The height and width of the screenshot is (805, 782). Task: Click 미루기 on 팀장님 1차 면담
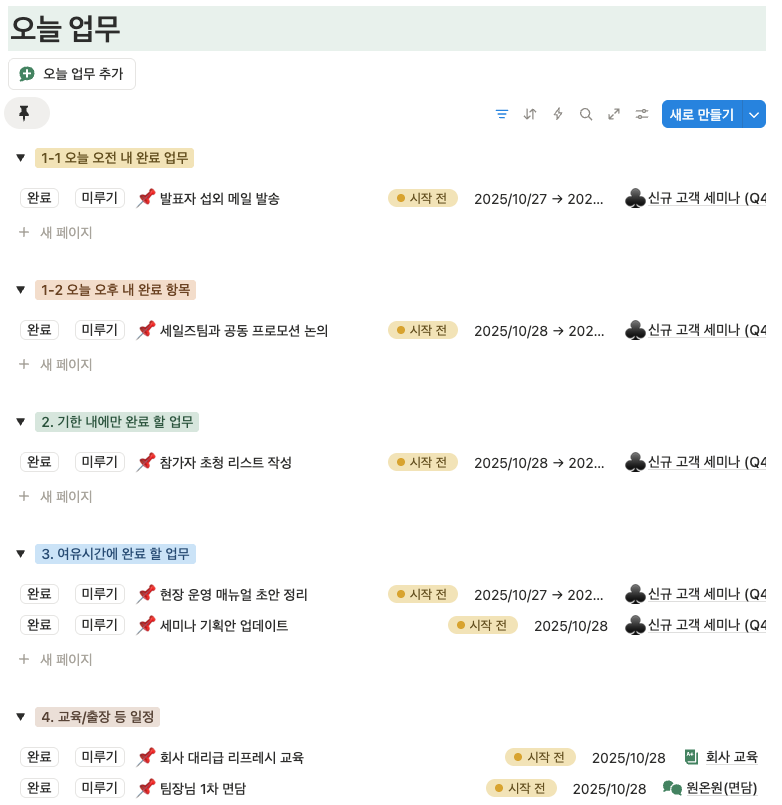click(x=99, y=788)
